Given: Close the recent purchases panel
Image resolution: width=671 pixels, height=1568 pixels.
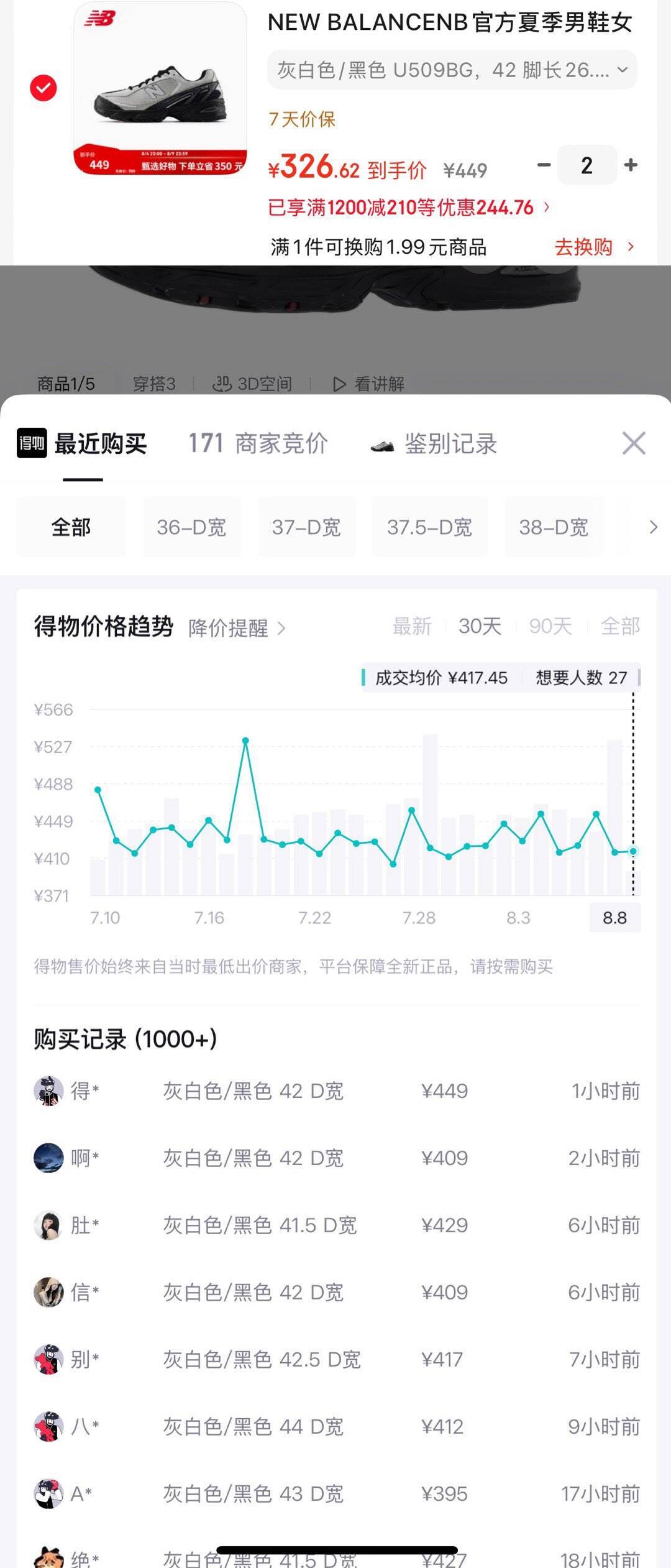Looking at the screenshot, I should [x=634, y=443].
